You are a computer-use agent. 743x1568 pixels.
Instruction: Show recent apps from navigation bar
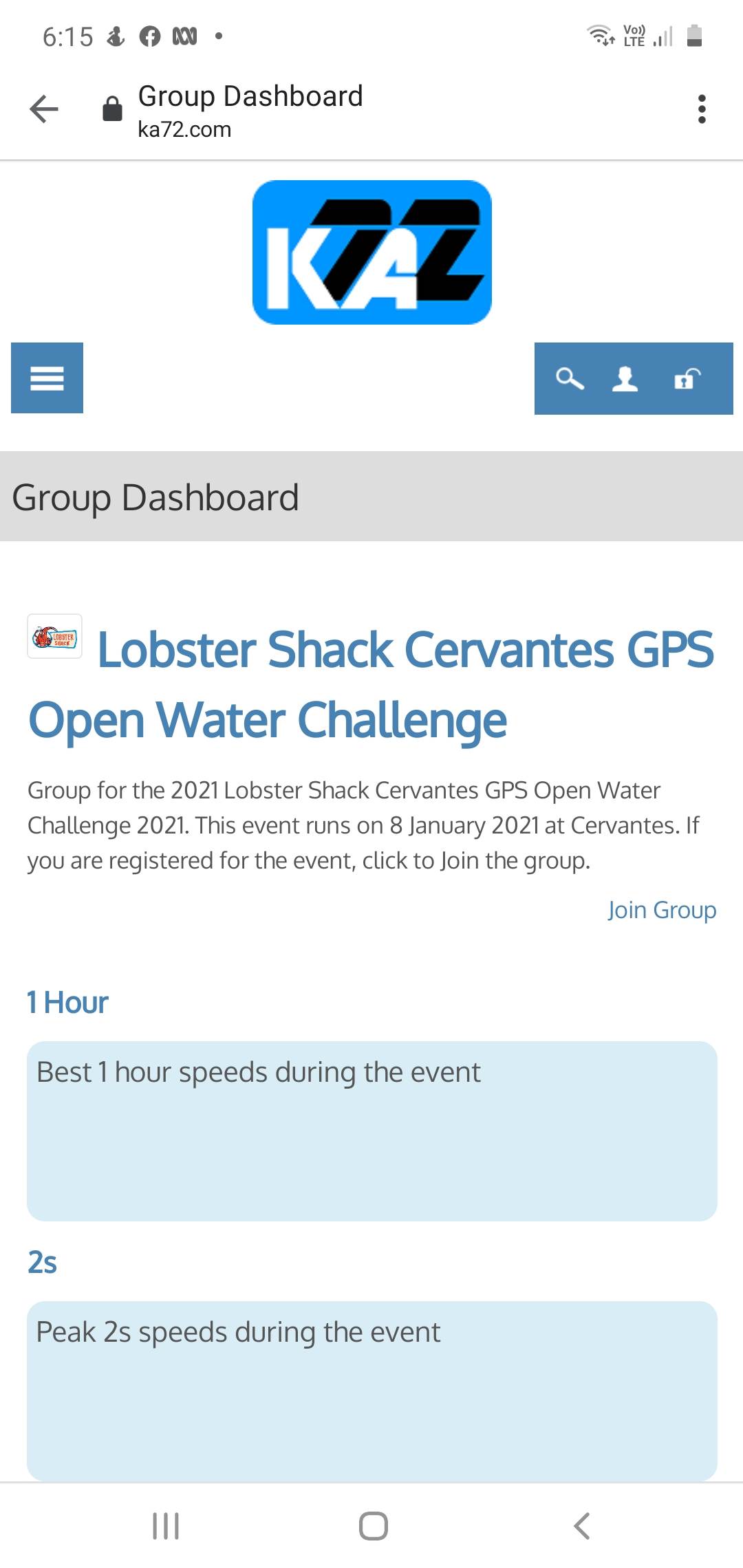pyautogui.click(x=166, y=1525)
